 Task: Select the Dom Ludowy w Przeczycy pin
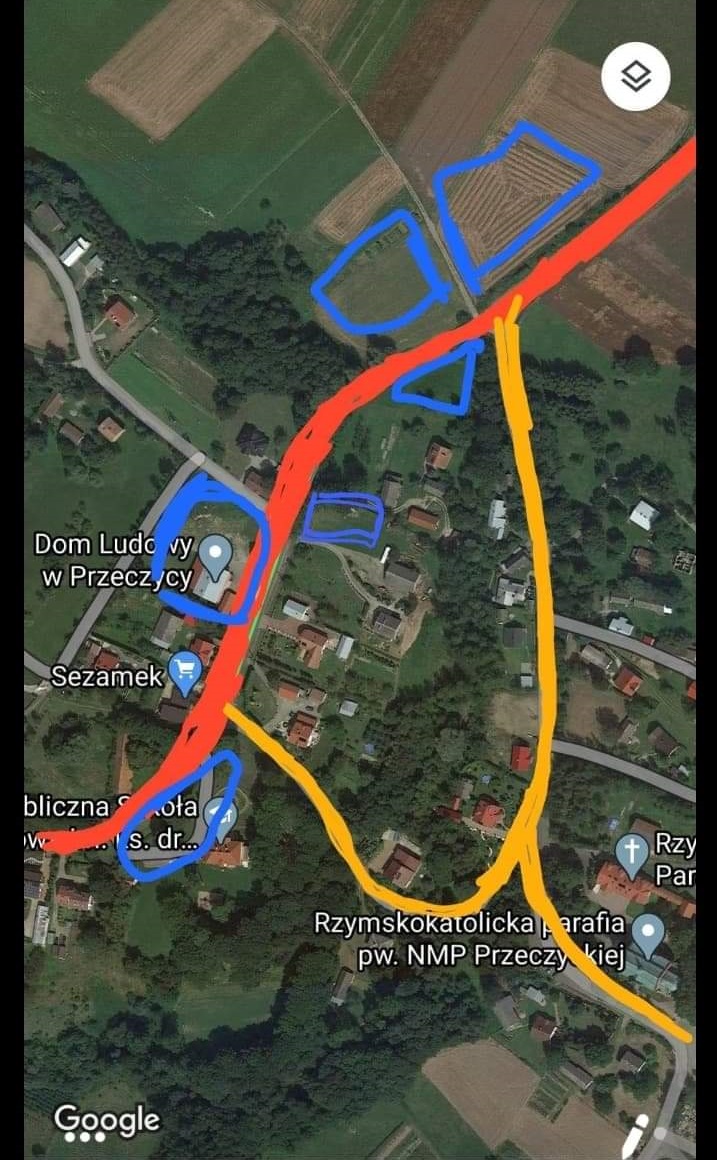[x=214, y=552]
